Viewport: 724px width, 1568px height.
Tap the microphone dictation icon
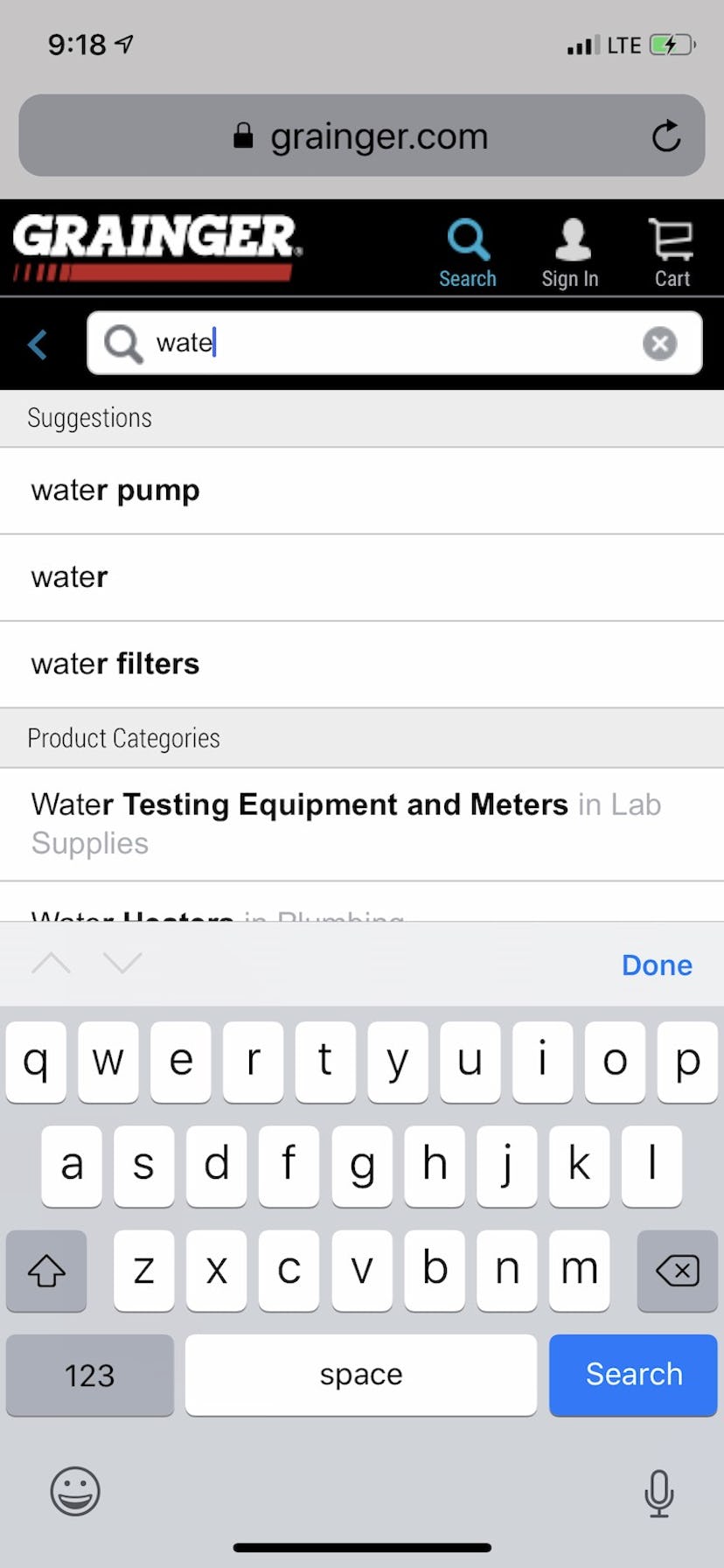tap(658, 1493)
